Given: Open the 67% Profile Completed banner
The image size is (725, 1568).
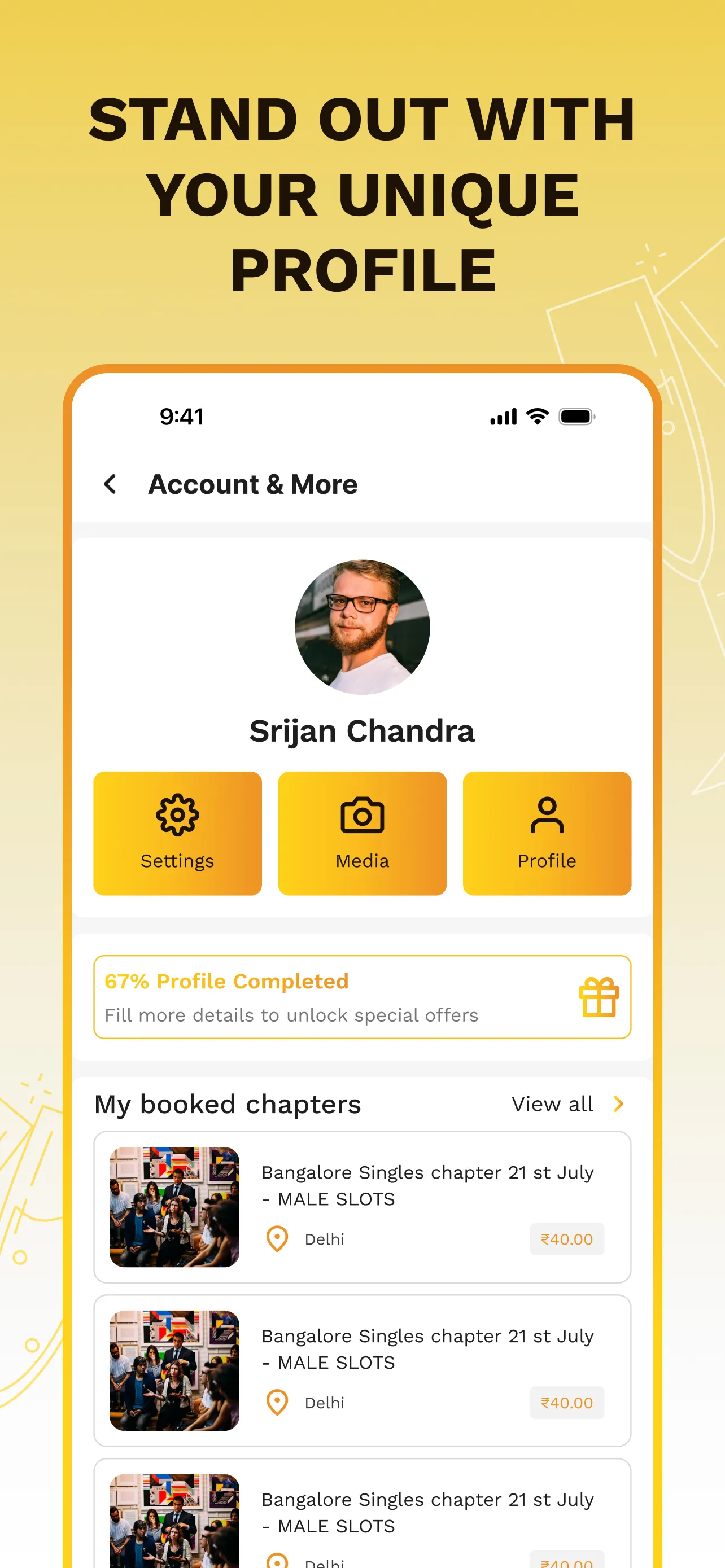Looking at the screenshot, I should click(362, 997).
